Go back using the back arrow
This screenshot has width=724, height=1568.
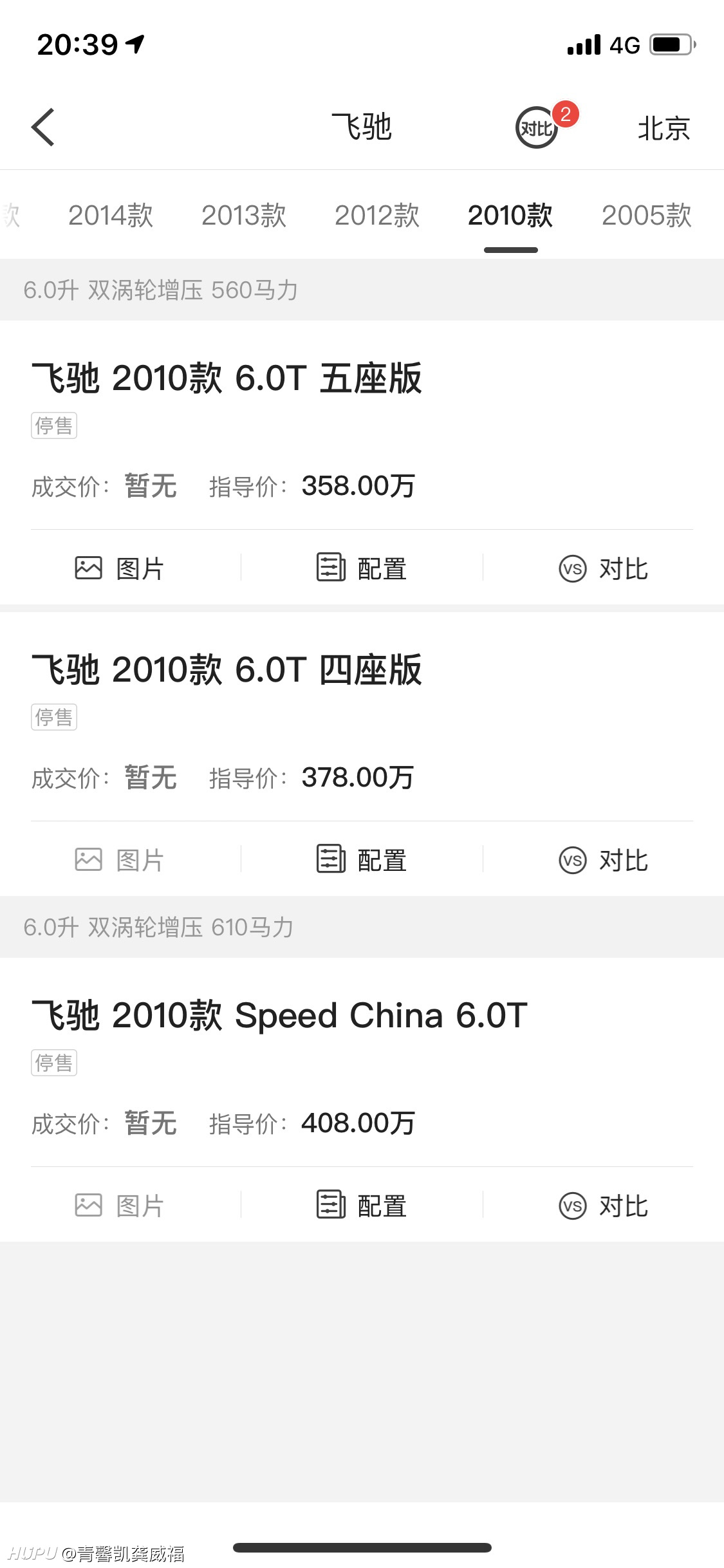pyautogui.click(x=43, y=127)
